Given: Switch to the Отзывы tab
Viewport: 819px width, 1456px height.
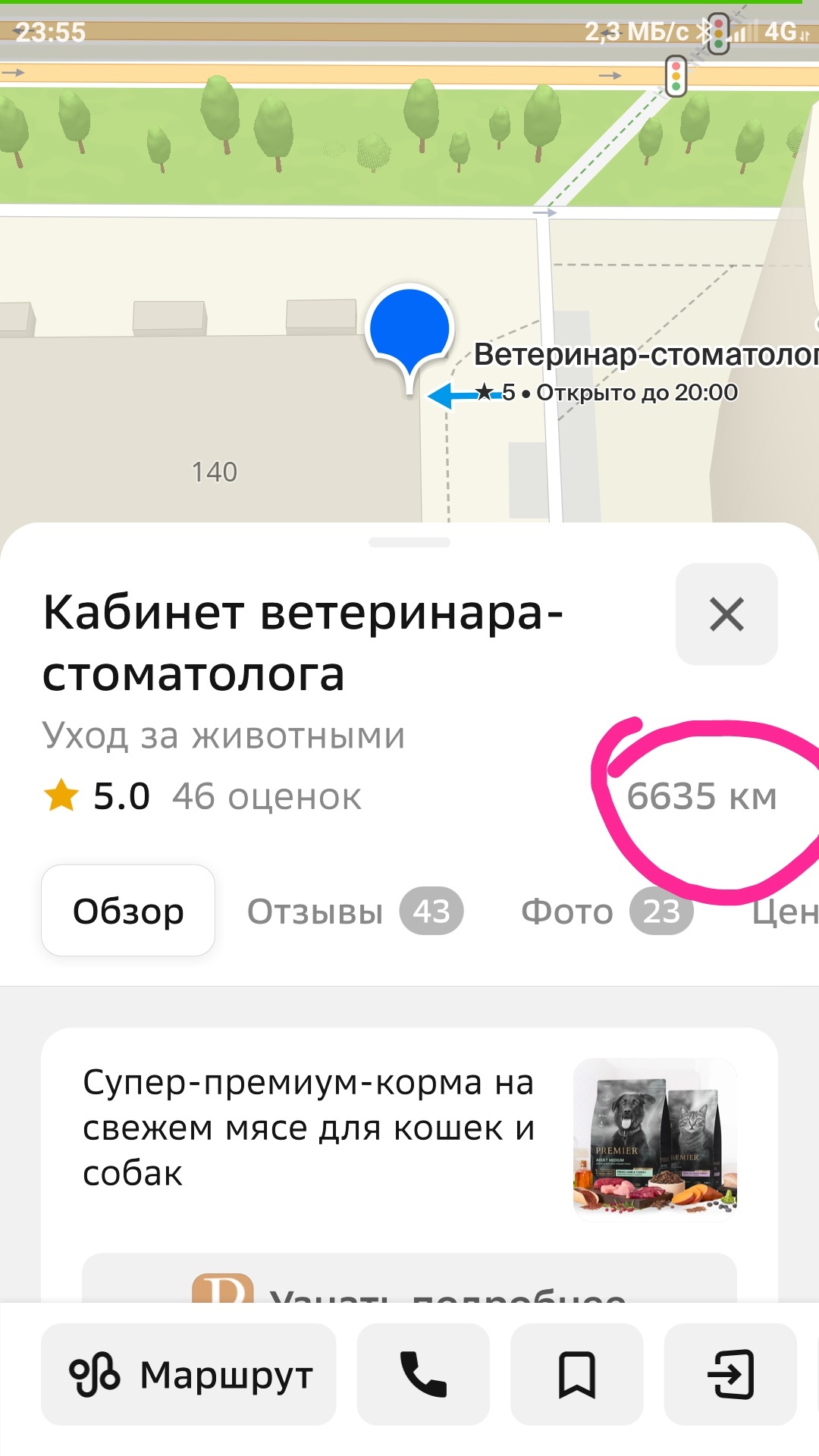Looking at the screenshot, I should [354, 911].
